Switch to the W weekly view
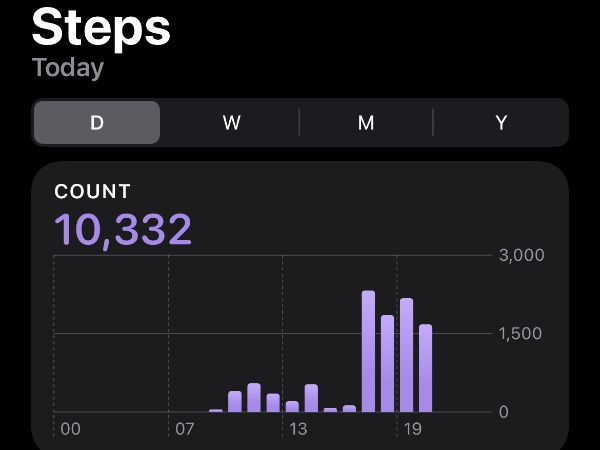600x450 pixels. coord(231,123)
